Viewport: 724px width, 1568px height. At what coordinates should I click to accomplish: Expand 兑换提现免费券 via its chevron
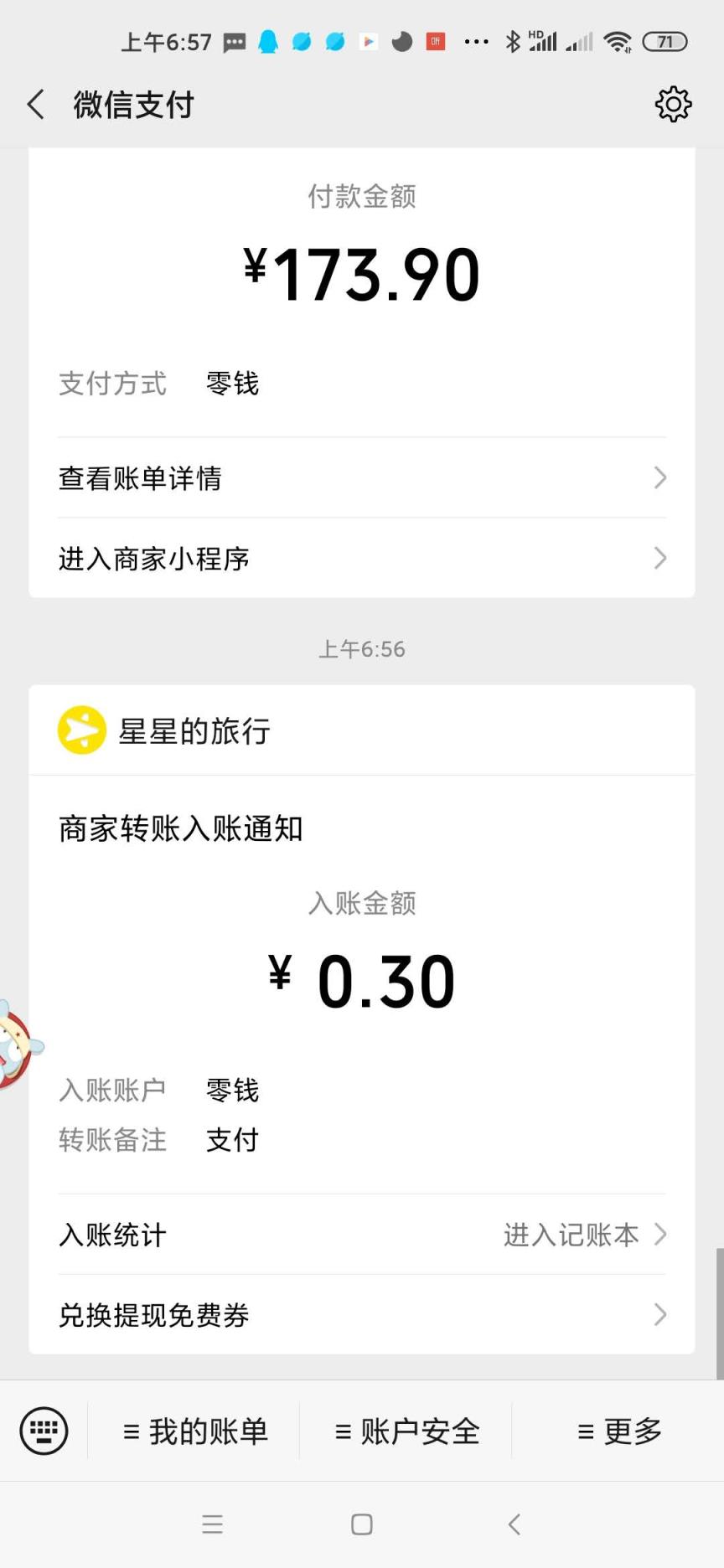tap(660, 1315)
